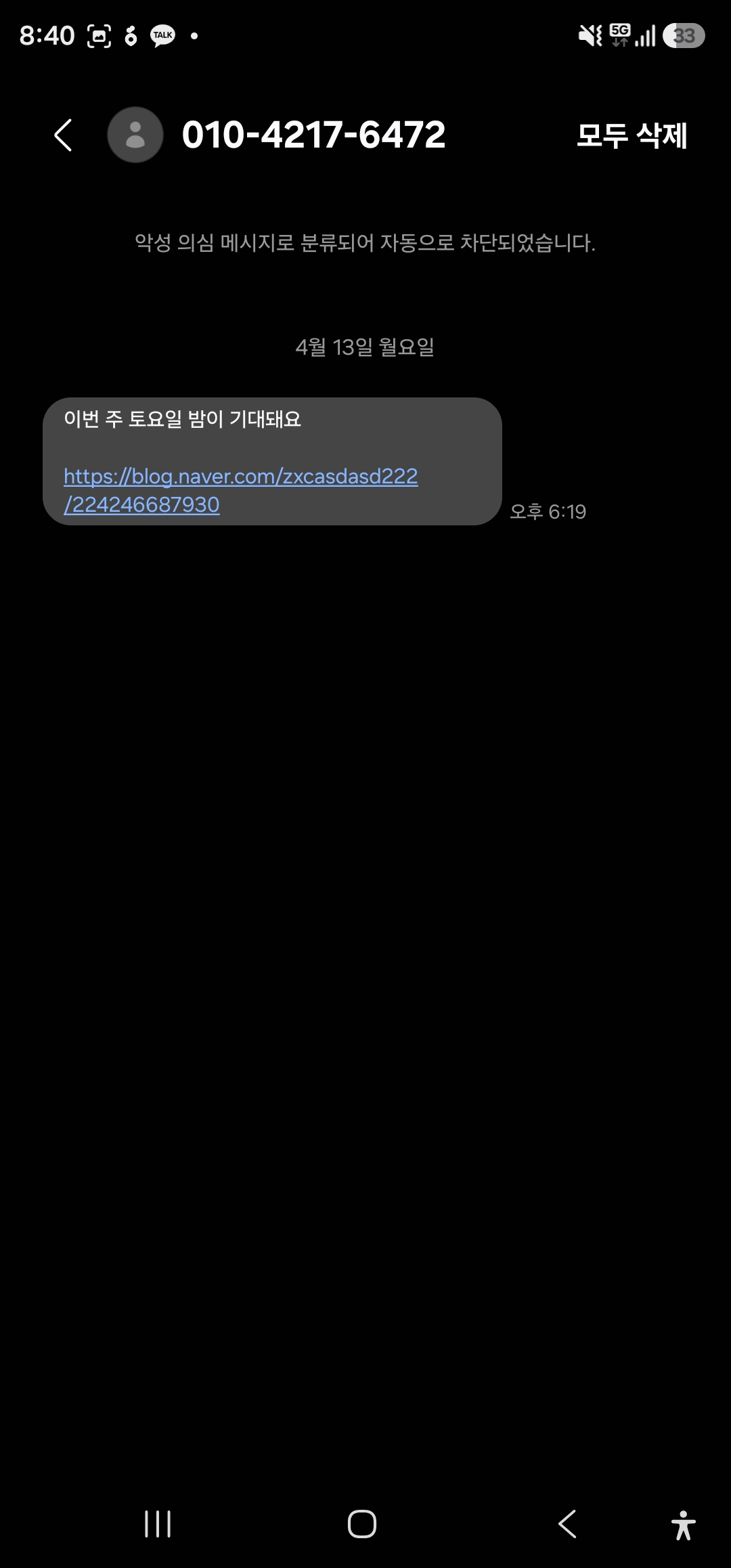Open contact avatar for 010-4217-6472
The image size is (731, 1568).
135,135
